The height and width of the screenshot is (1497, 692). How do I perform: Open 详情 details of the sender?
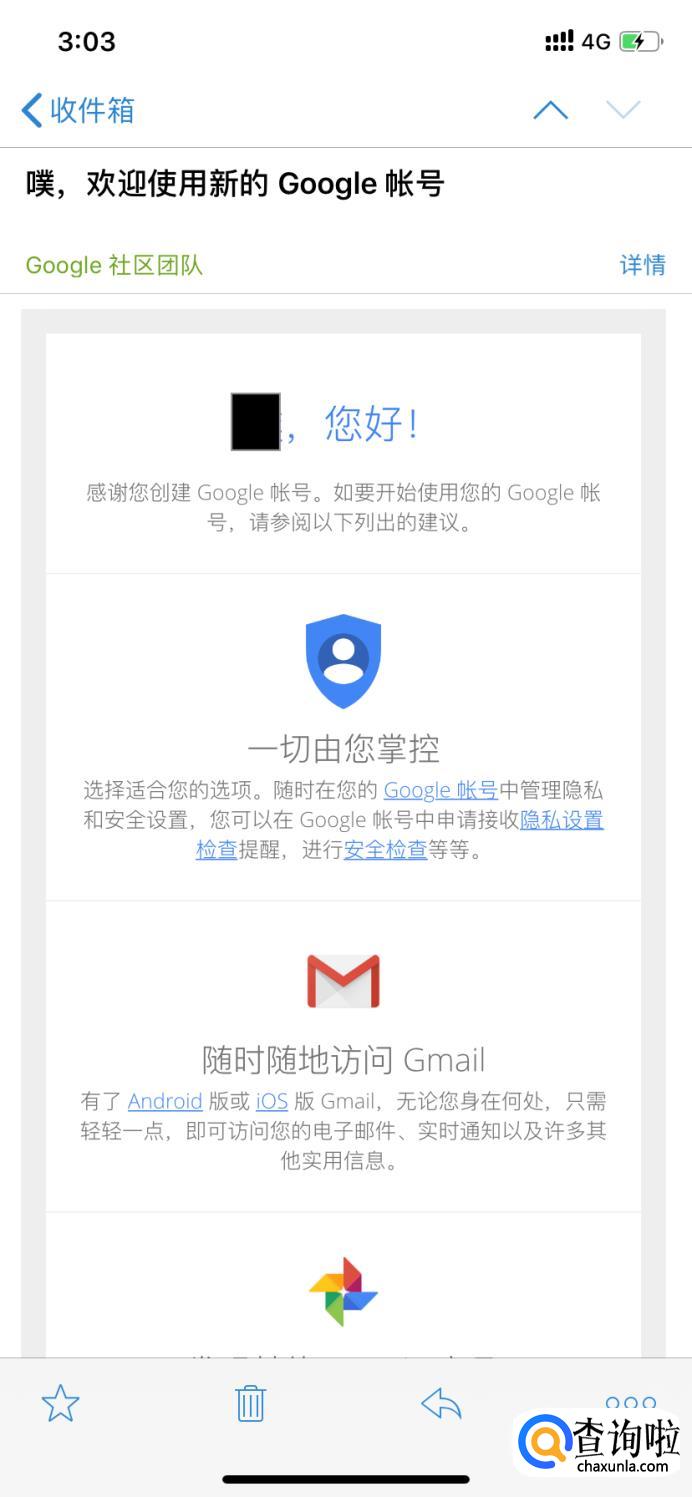click(x=642, y=265)
